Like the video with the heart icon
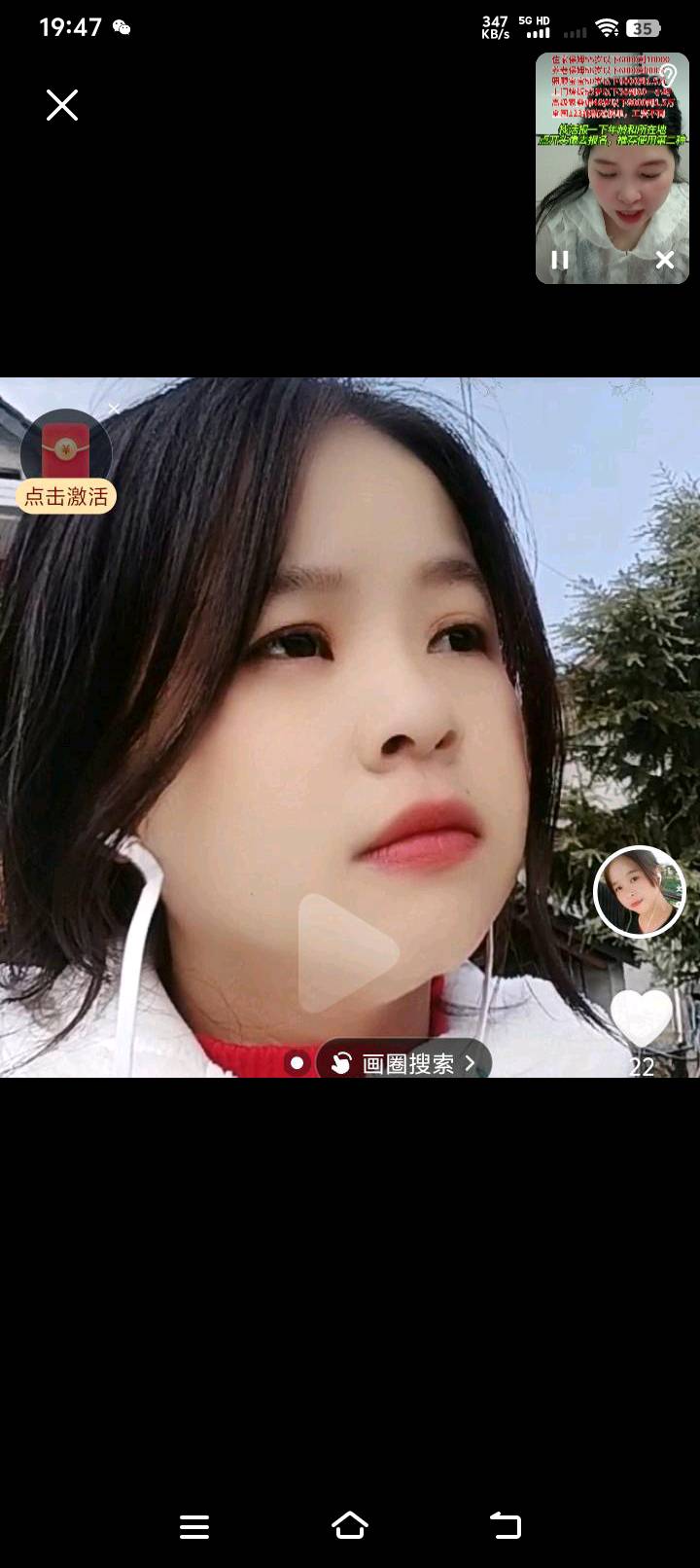The width and height of the screenshot is (700, 1568). pyautogui.click(x=641, y=1018)
